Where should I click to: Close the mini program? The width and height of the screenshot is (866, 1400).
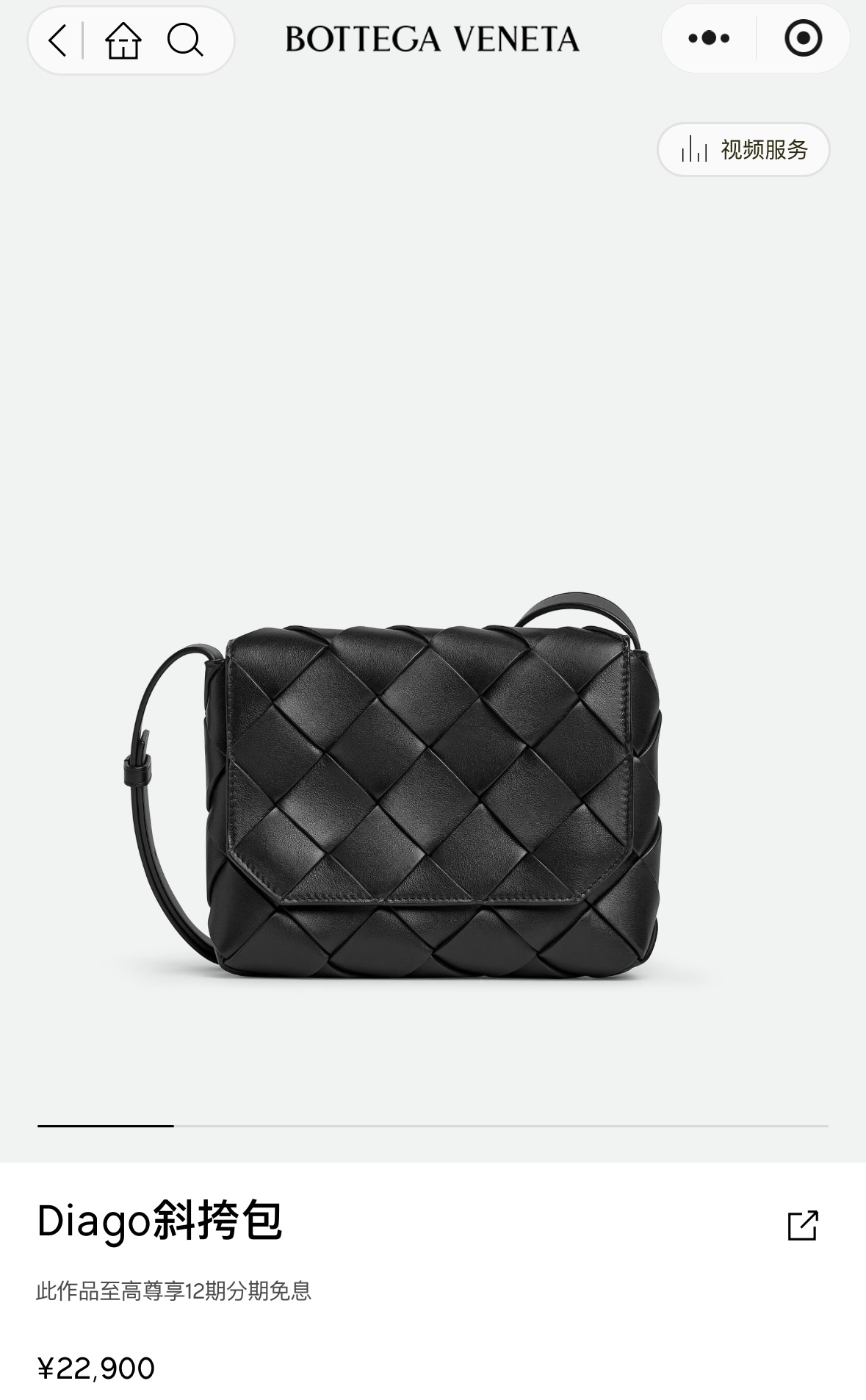(x=803, y=37)
